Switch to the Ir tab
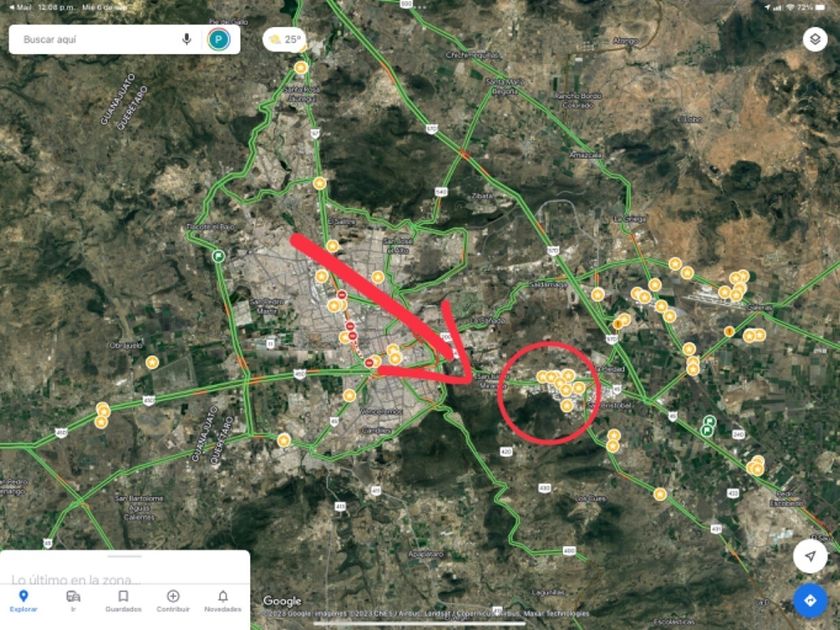 coord(73,600)
